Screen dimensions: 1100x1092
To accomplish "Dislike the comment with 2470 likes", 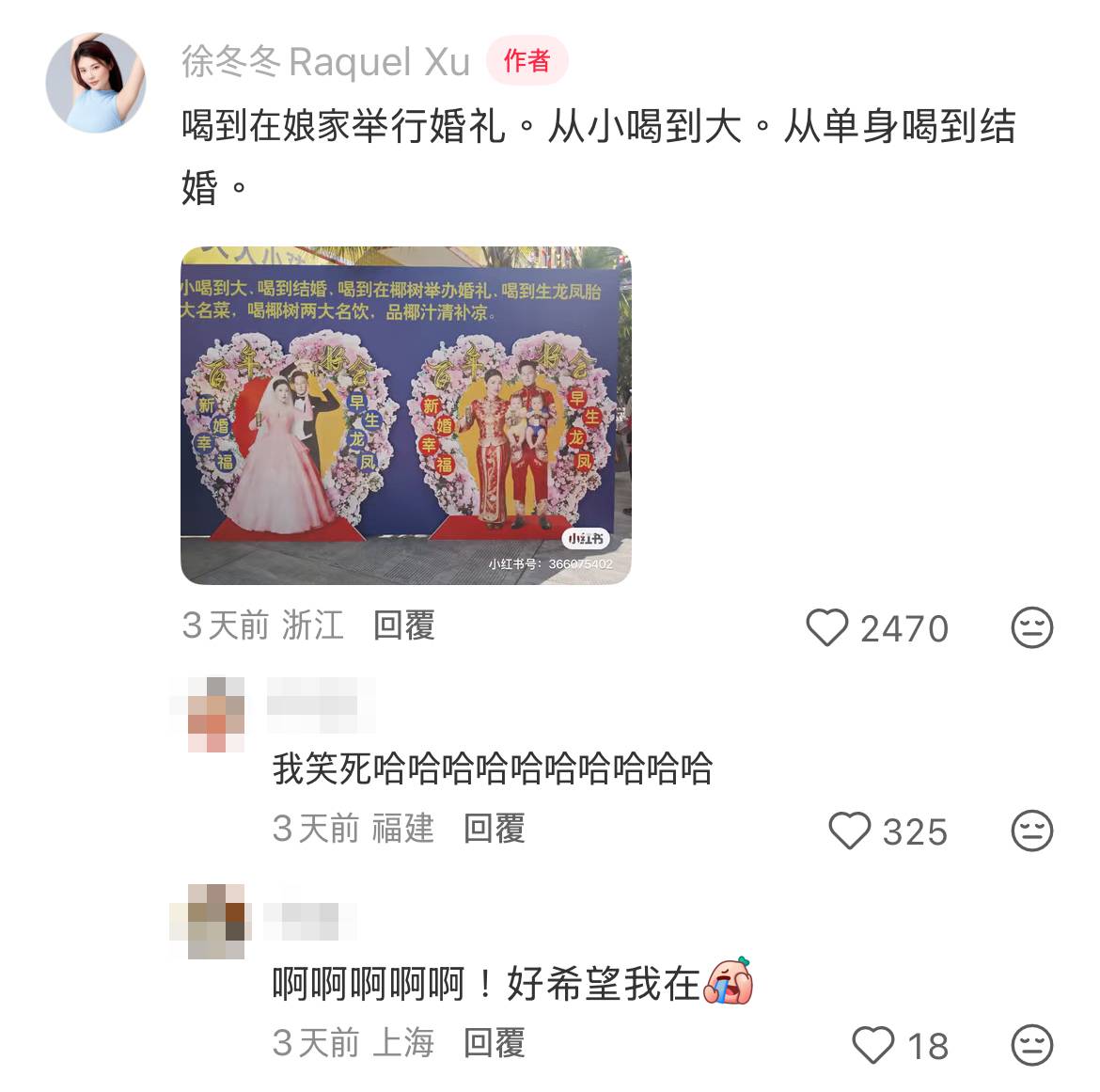I will pos(1031,627).
